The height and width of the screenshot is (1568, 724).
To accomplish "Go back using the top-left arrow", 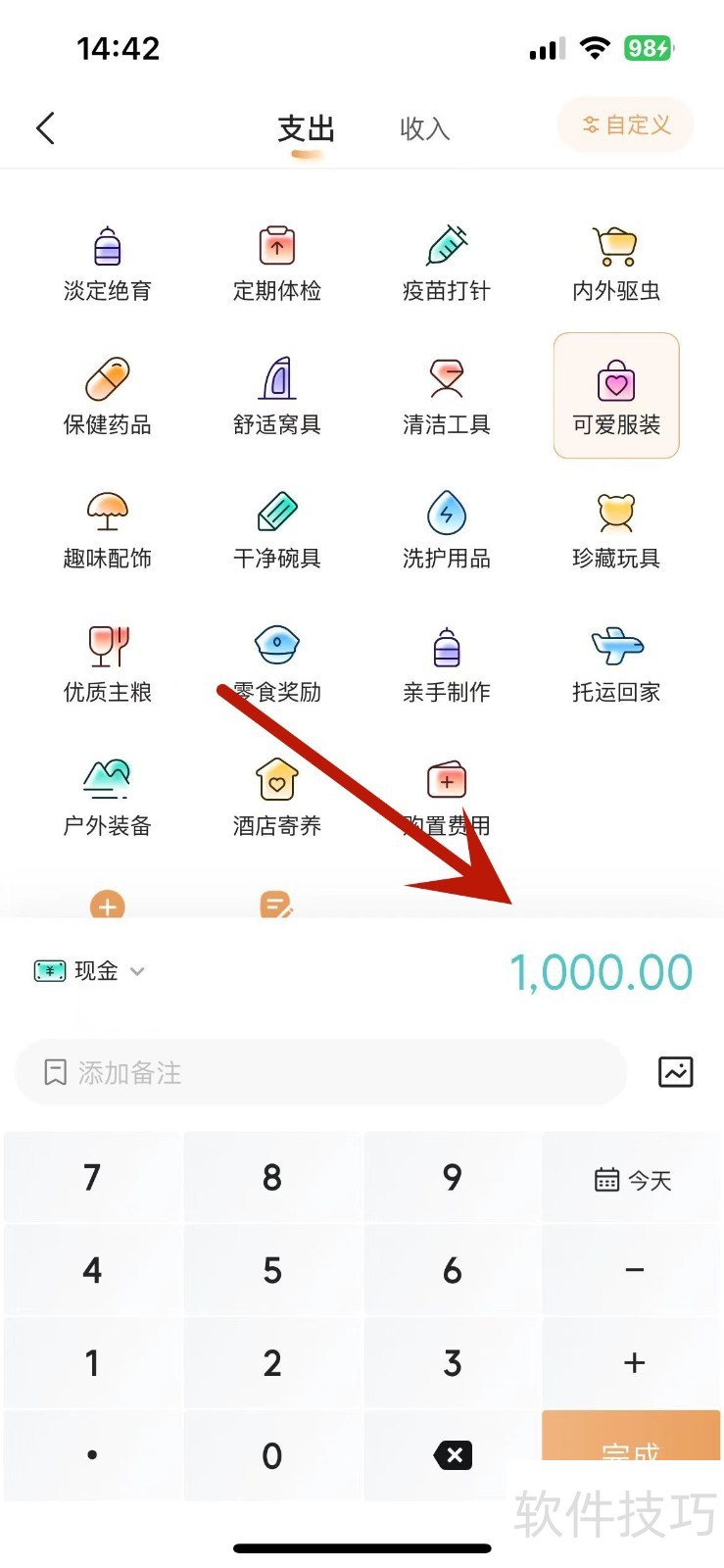I will click(x=45, y=128).
